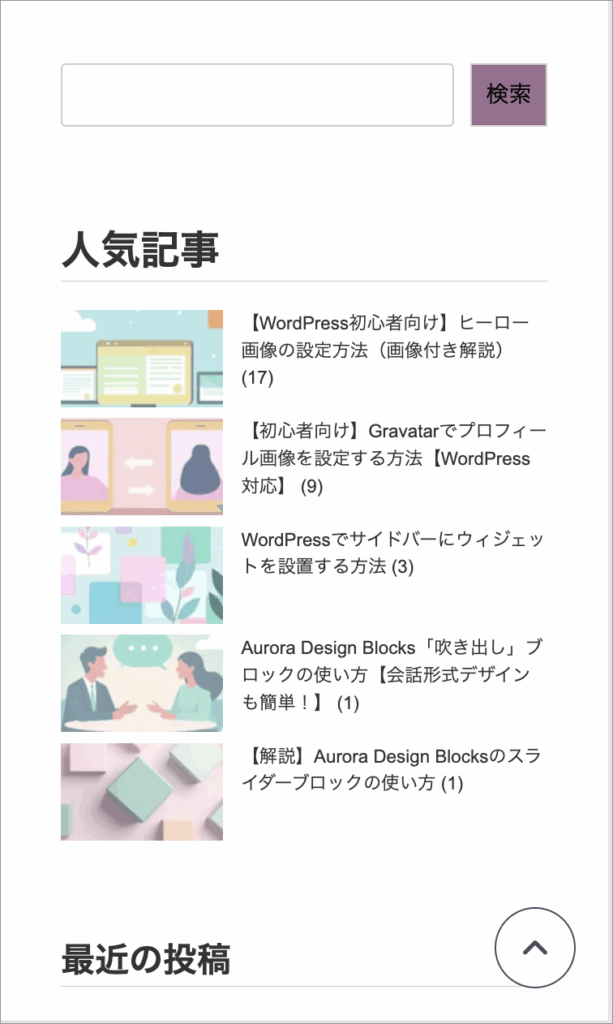
Task: Tap the scroll-to-top arrow button
Action: (x=535, y=947)
